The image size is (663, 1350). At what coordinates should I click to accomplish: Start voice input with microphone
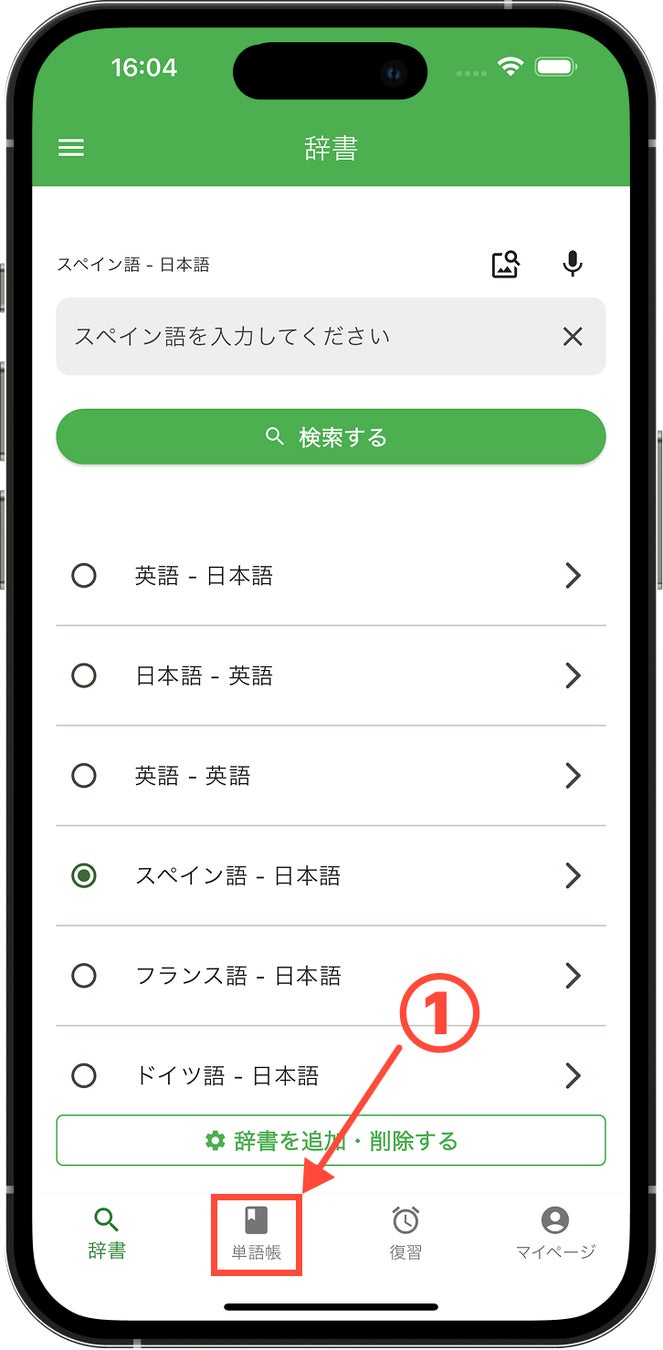(x=572, y=264)
